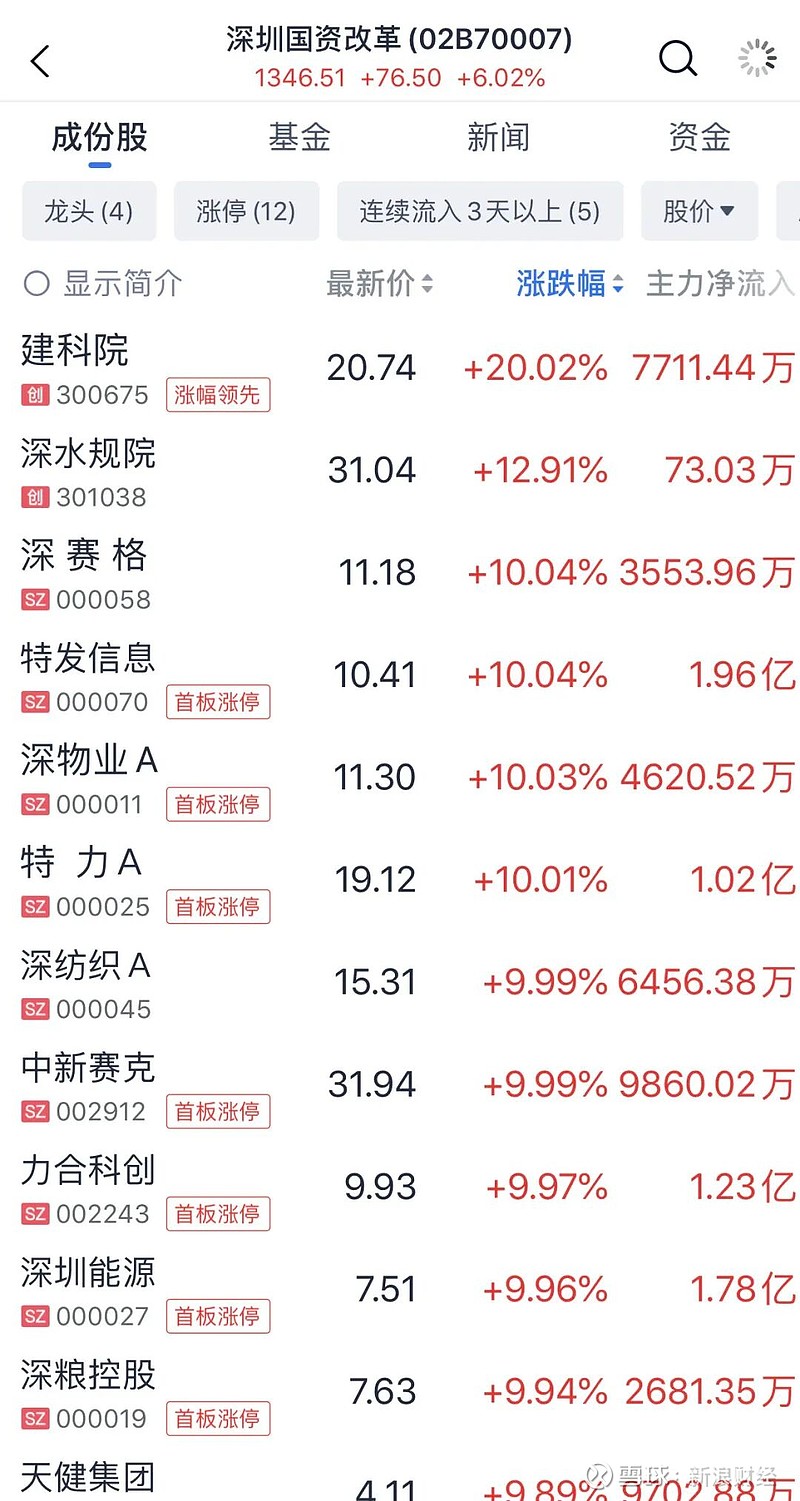Select the 创 board badge next to 建科院

click(x=33, y=395)
